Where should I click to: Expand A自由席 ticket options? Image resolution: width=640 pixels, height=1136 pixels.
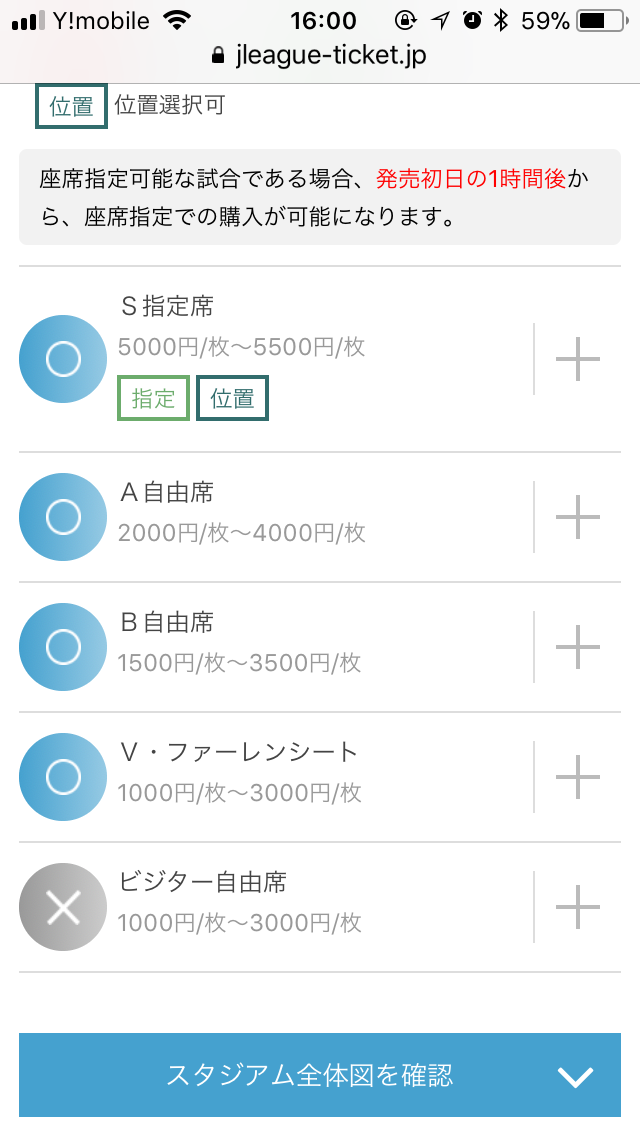pyautogui.click(x=577, y=517)
